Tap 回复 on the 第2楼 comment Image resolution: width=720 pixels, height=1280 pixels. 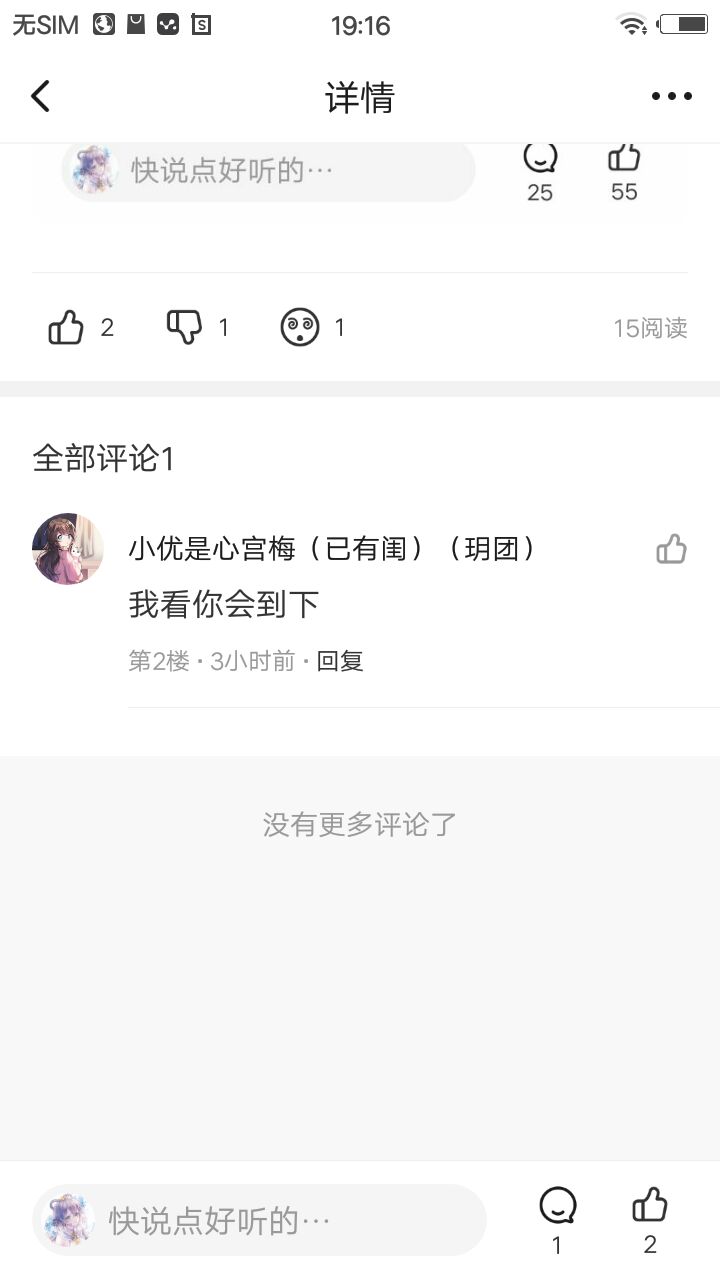[x=340, y=661]
